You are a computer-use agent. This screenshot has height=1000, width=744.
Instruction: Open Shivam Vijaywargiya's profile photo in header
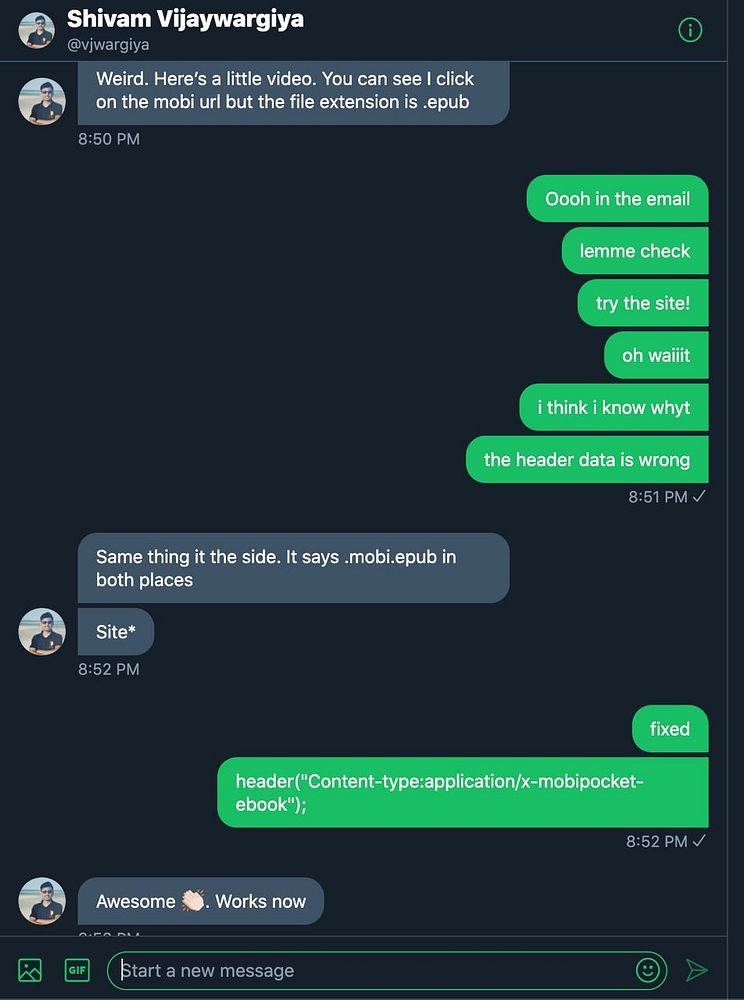(x=36, y=30)
